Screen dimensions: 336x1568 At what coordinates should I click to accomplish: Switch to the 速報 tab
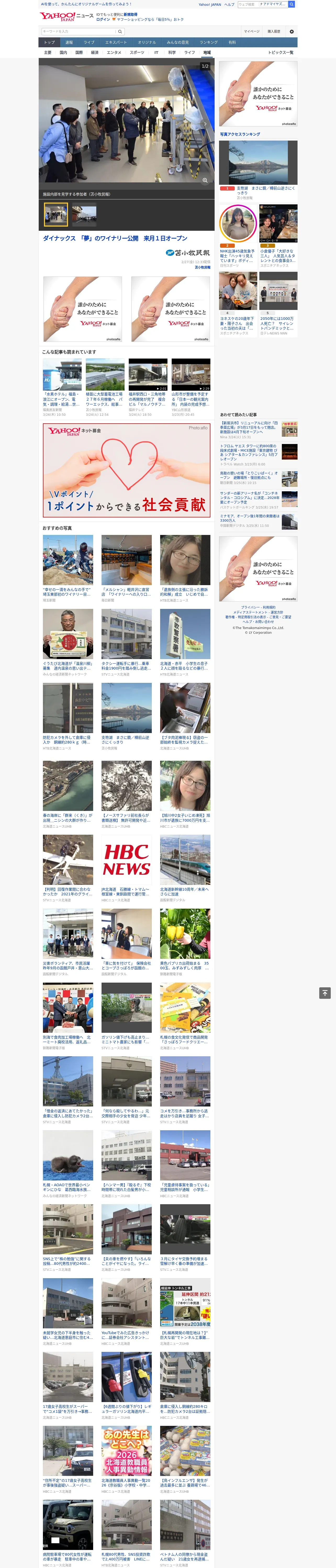click(x=69, y=43)
